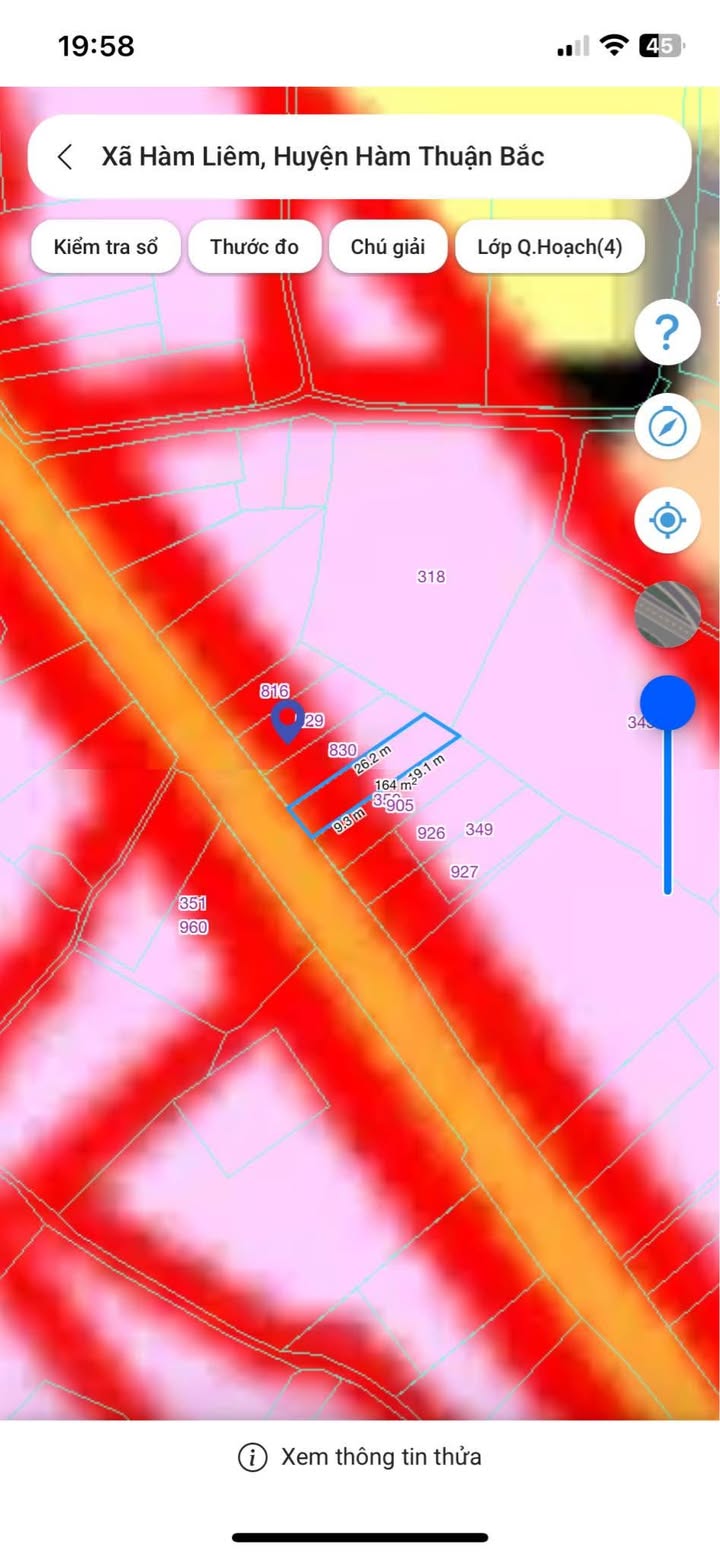Tap the Kiểm tra sổ chip
Screen dimensions: 720x1557
106,247
